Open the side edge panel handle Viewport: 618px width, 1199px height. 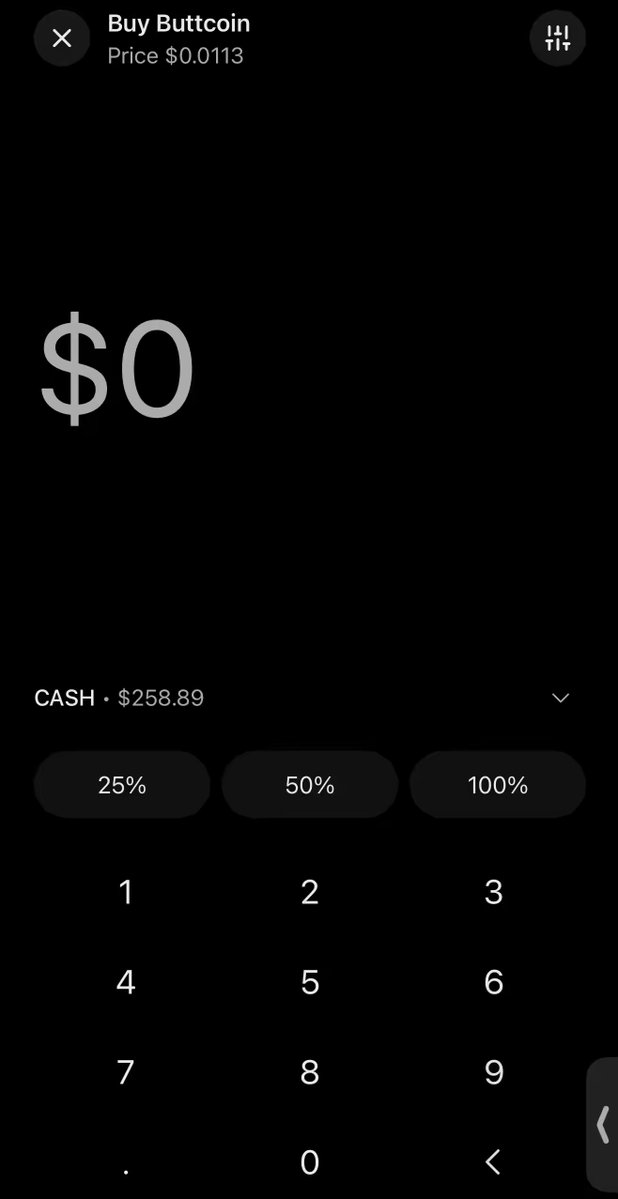(603, 1125)
